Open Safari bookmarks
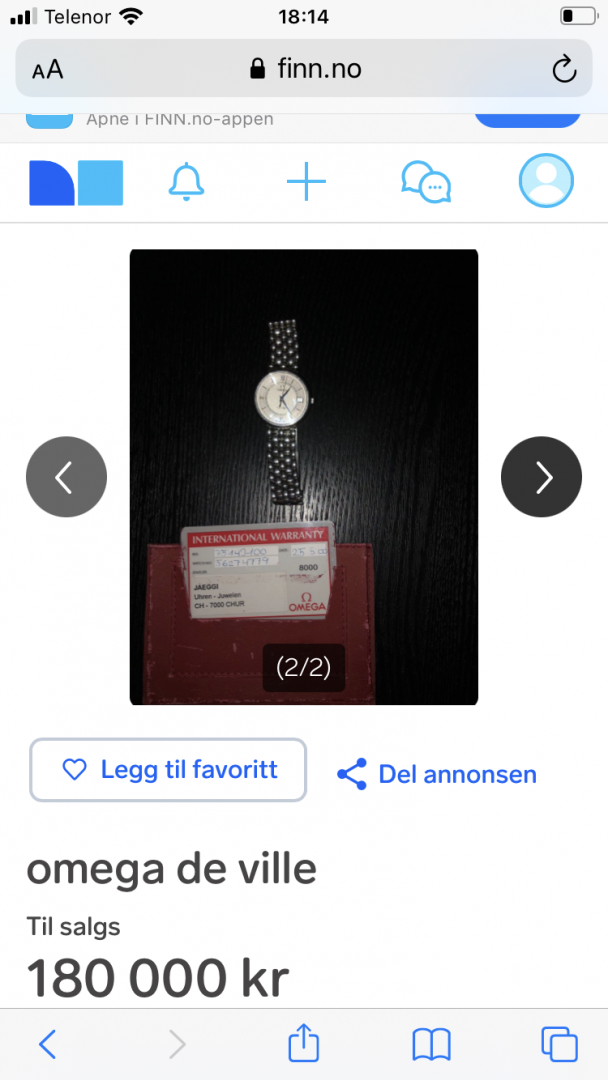This screenshot has height=1080, width=608. 431,1044
